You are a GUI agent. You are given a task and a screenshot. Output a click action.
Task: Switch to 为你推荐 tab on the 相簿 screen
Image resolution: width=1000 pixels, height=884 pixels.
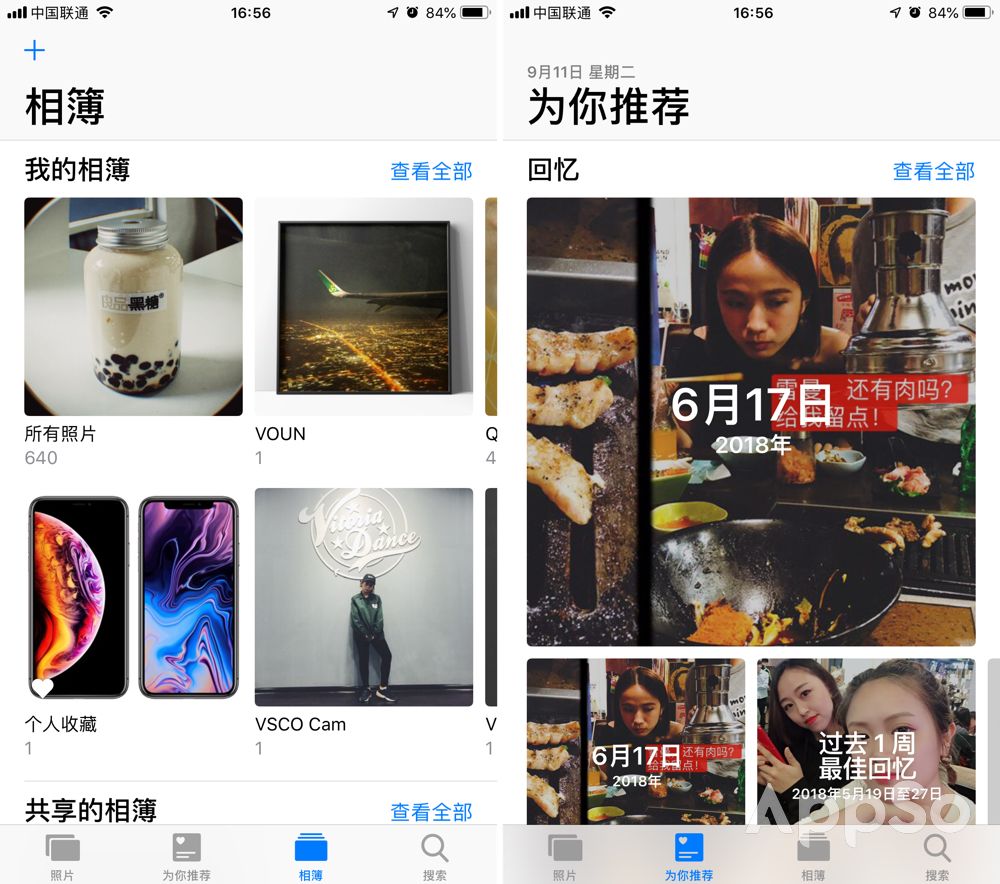pos(186,856)
